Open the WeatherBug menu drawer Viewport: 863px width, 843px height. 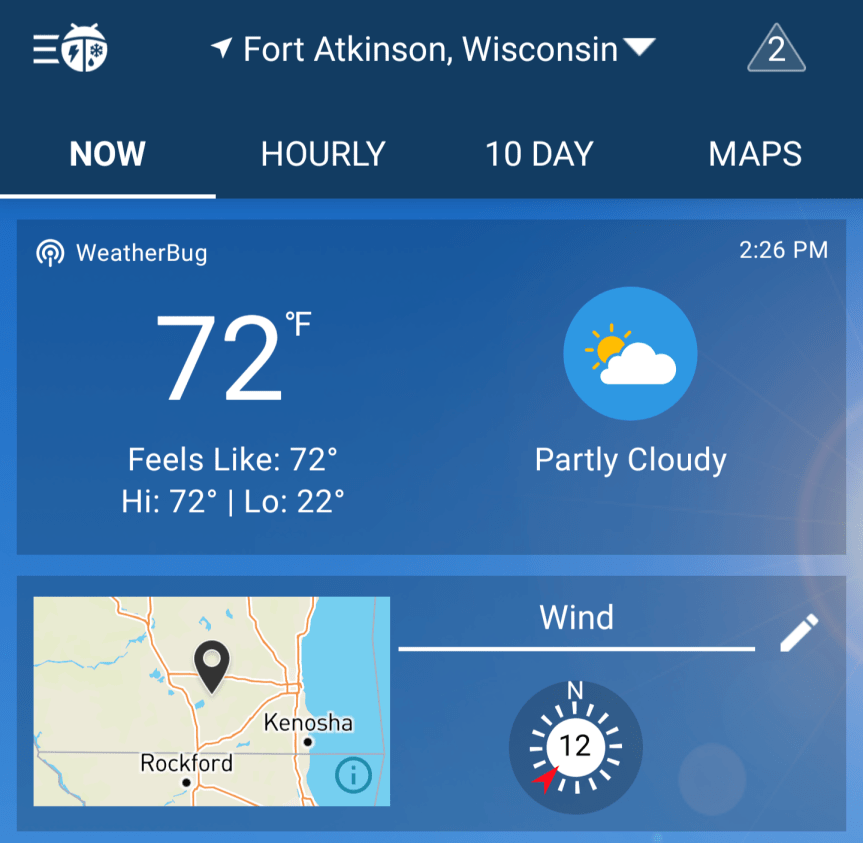coord(69,49)
